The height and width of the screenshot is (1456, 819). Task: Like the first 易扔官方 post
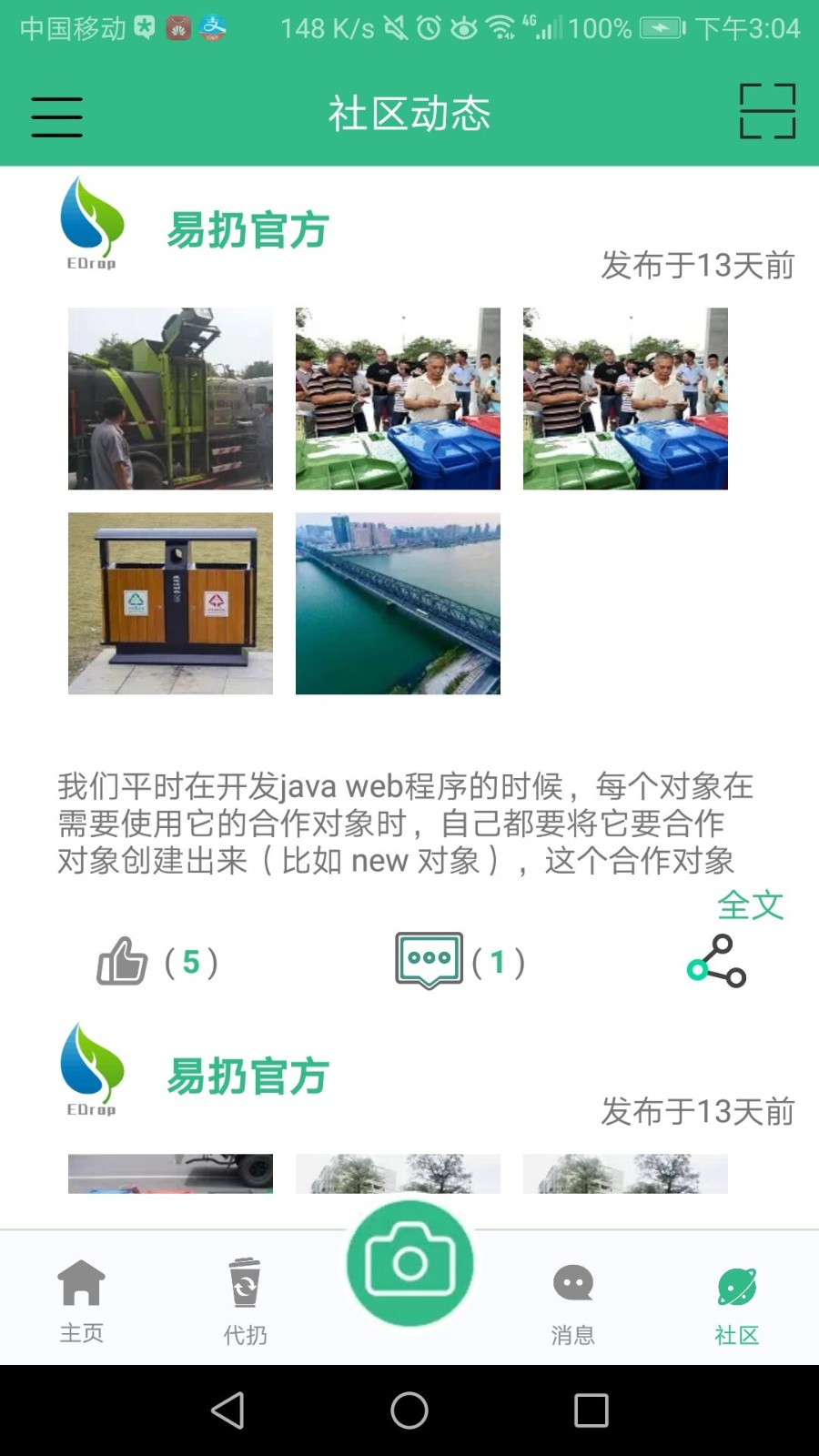[123, 961]
